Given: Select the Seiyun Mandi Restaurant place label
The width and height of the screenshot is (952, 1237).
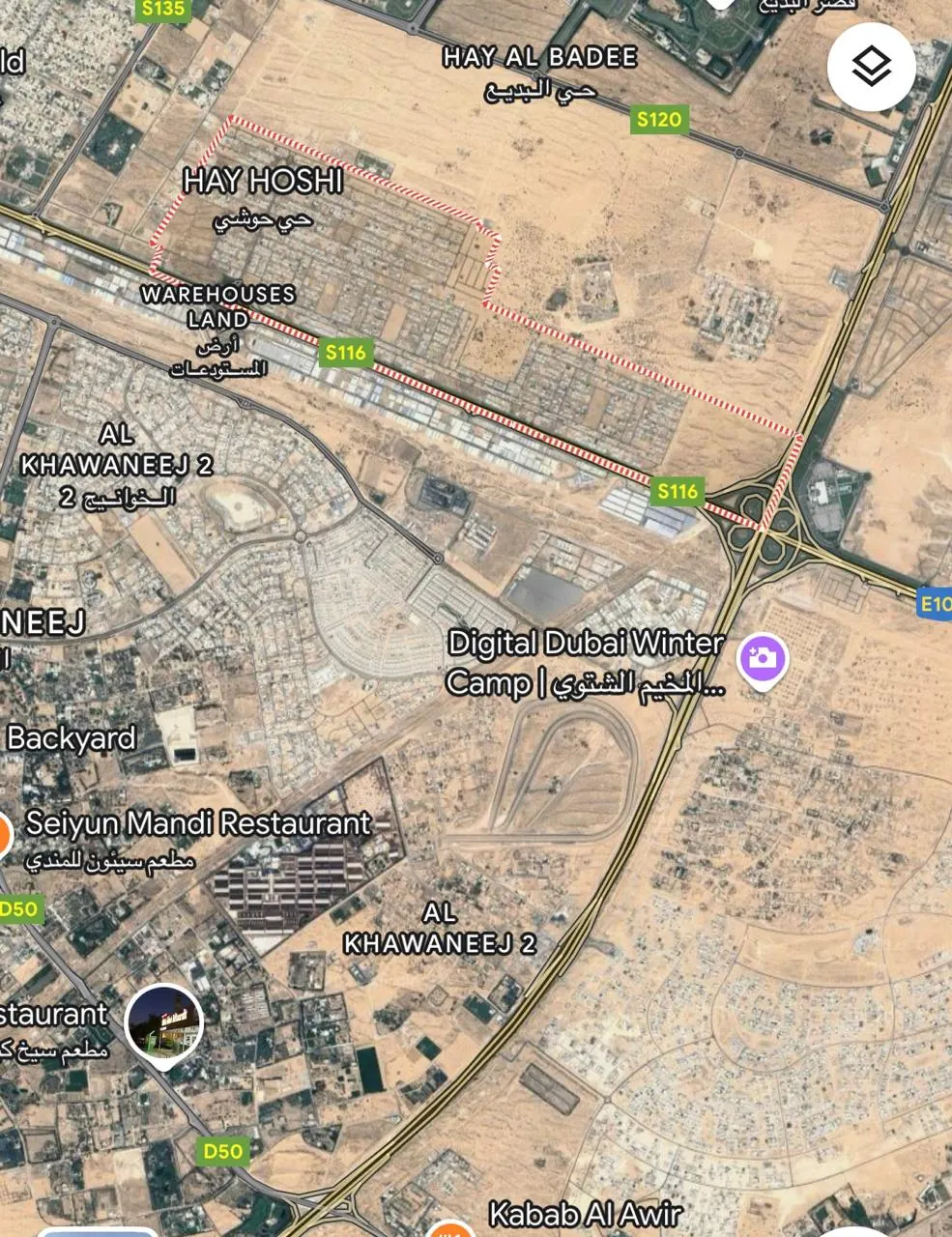Looking at the screenshot, I should [x=197, y=823].
